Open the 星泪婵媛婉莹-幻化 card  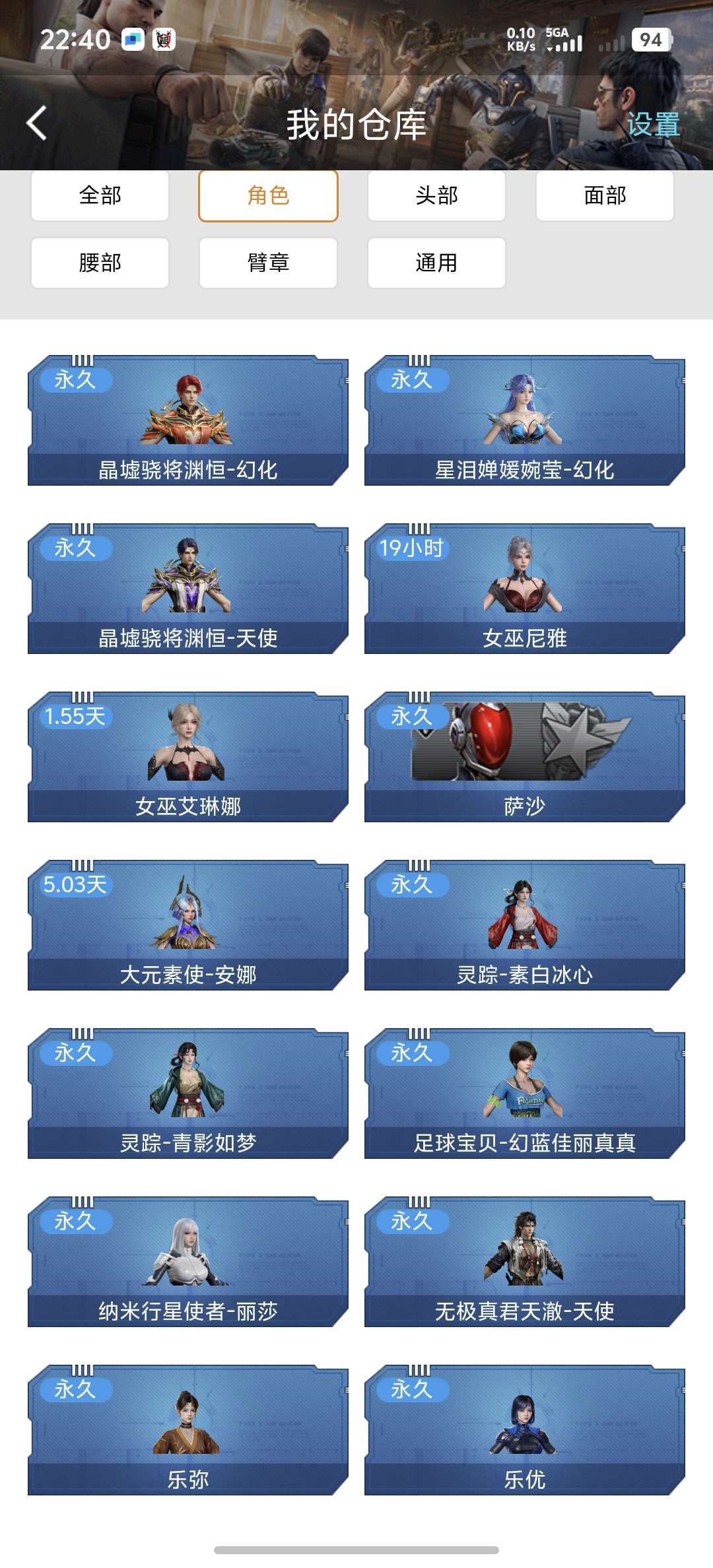tap(525, 421)
